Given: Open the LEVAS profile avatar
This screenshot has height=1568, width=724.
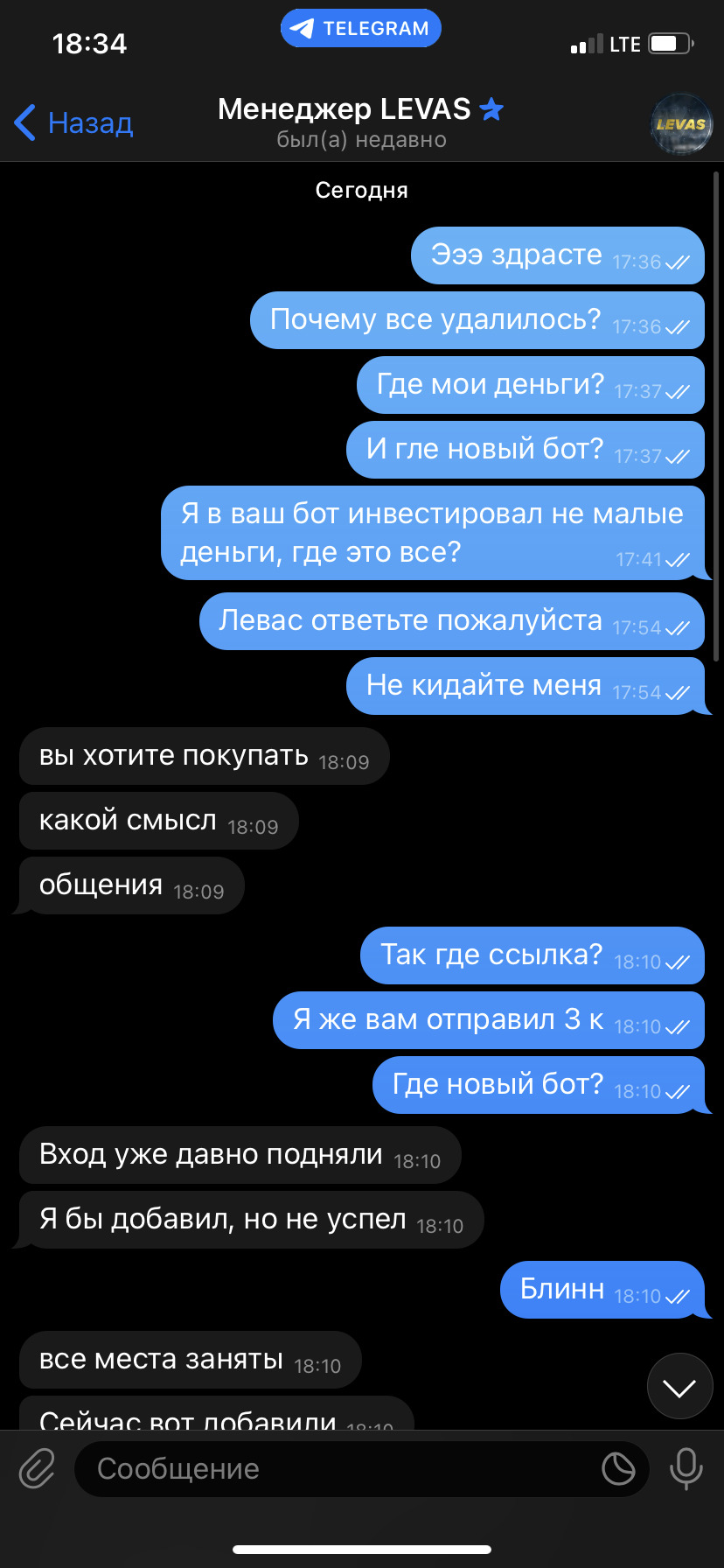Looking at the screenshot, I should [682, 123].
